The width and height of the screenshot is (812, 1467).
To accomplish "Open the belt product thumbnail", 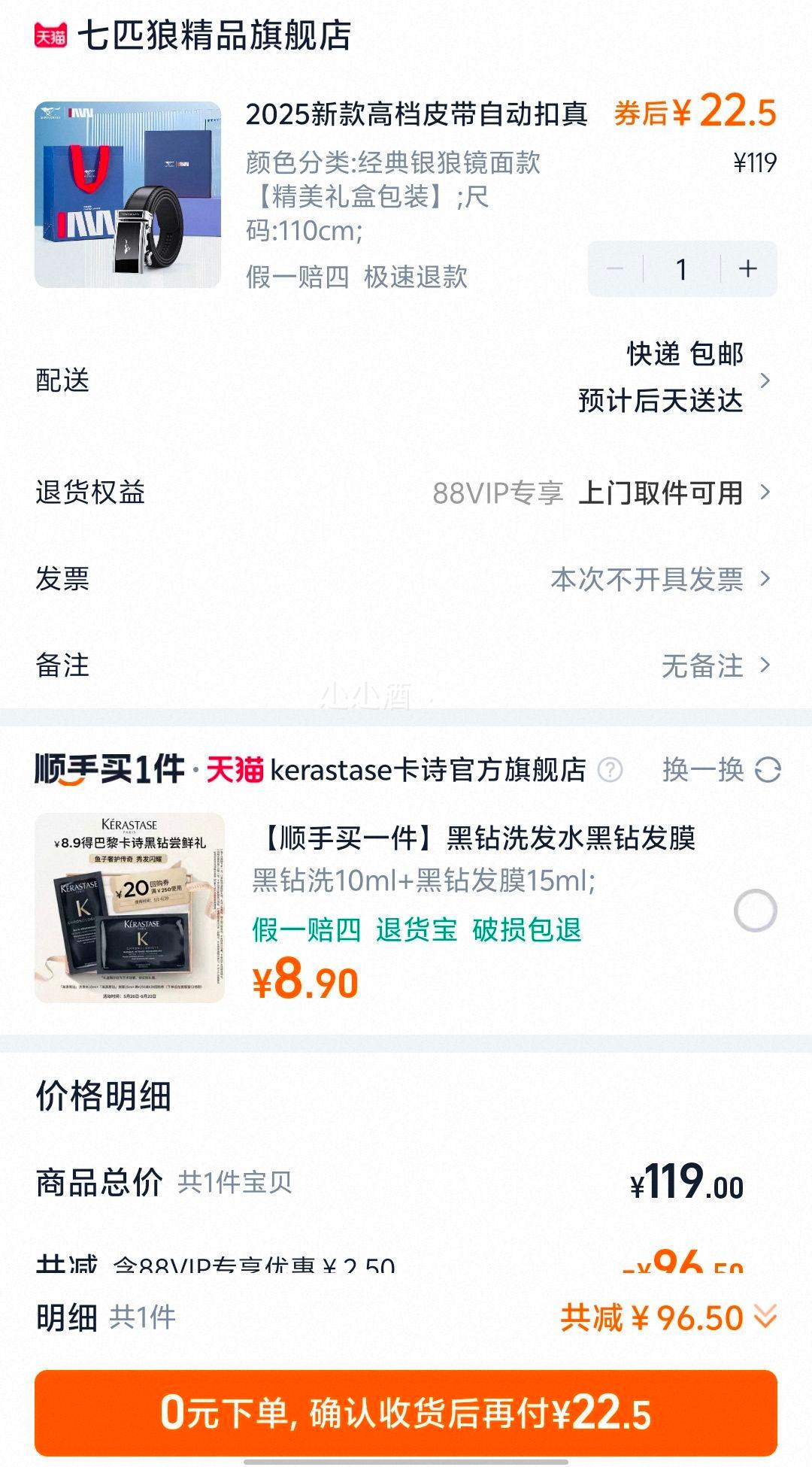I will pyautogui.click(x=128, y=195).
